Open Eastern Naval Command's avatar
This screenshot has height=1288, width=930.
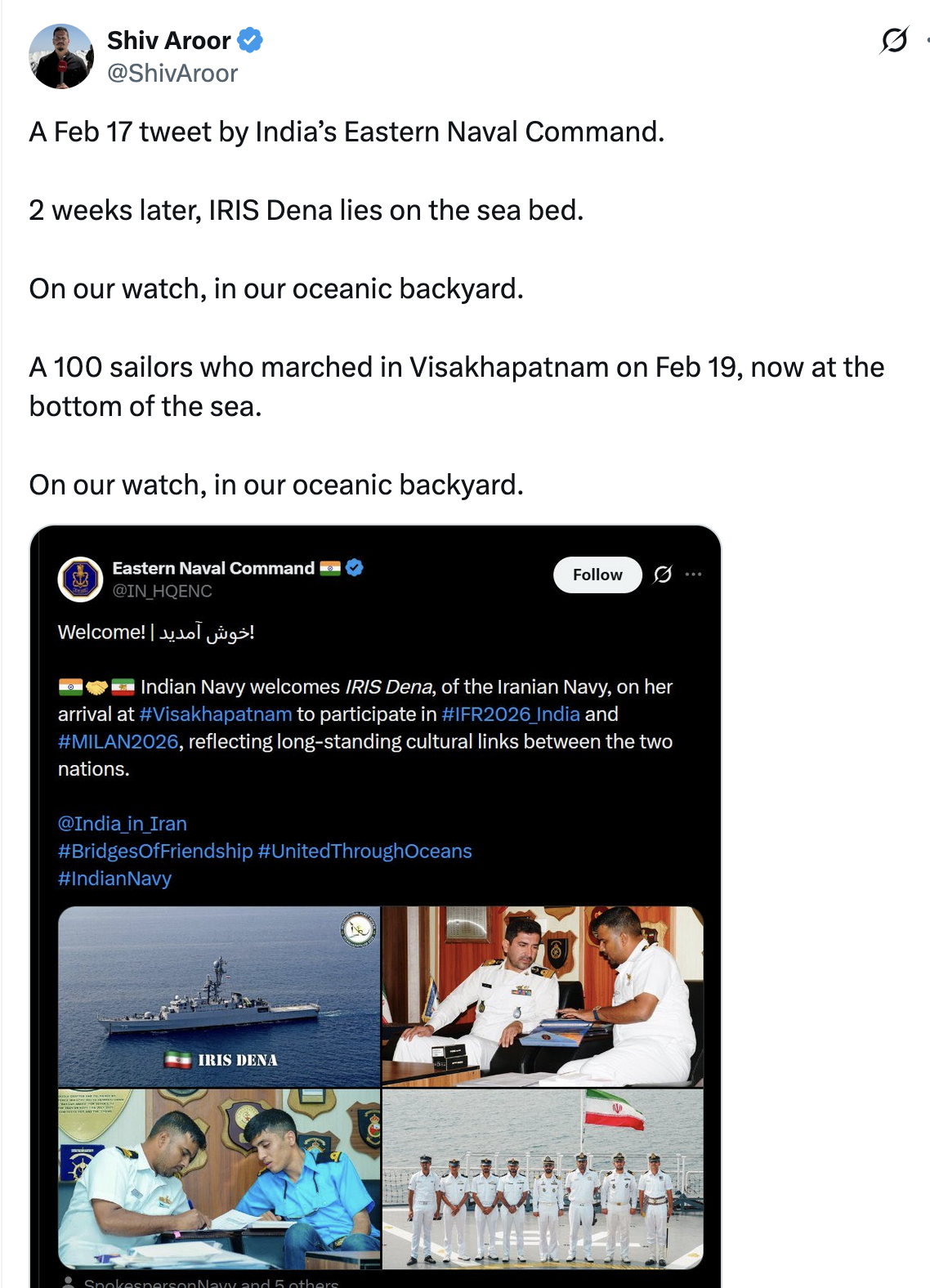point(80,579)
